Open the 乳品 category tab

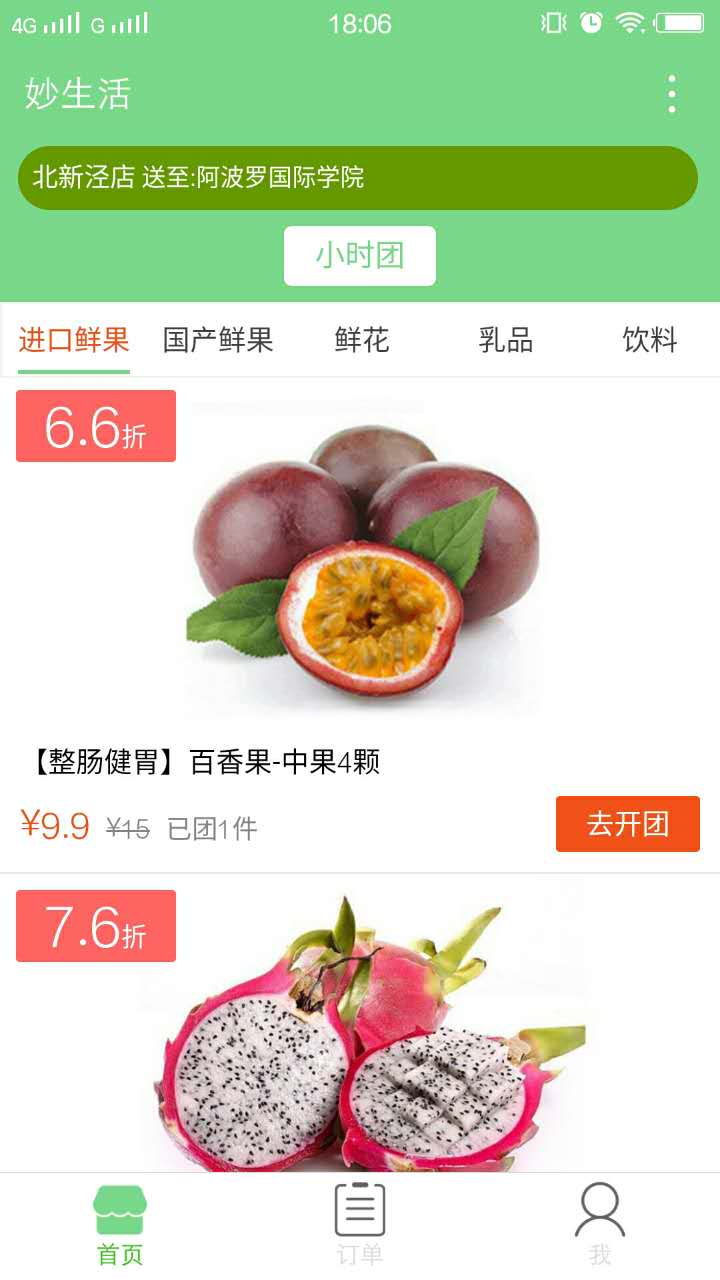pyautogui.click(x=506, y=340)
